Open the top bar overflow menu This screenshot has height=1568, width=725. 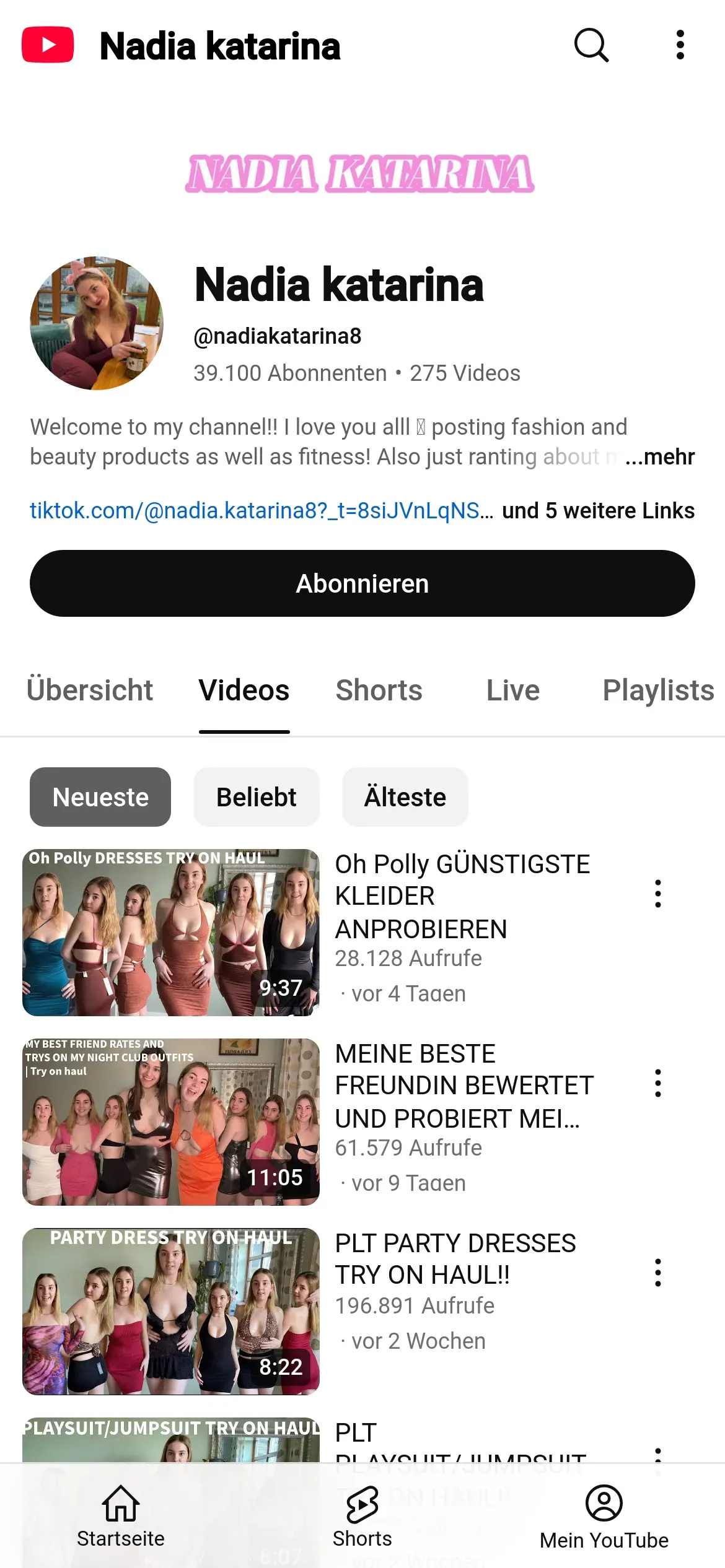(x=680, y=45)
